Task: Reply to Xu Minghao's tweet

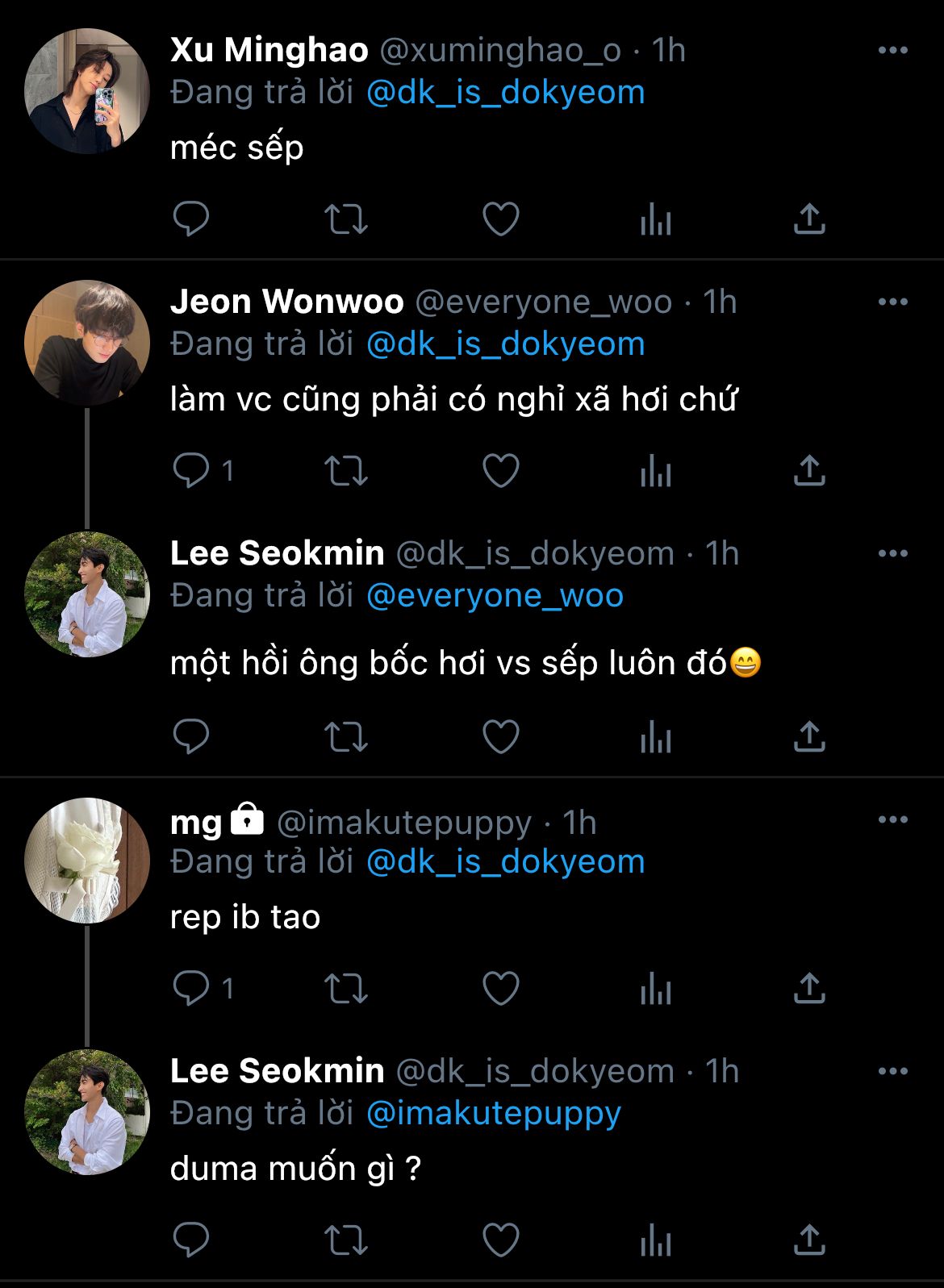Action: pyautogui.click(x=191, y=219)
